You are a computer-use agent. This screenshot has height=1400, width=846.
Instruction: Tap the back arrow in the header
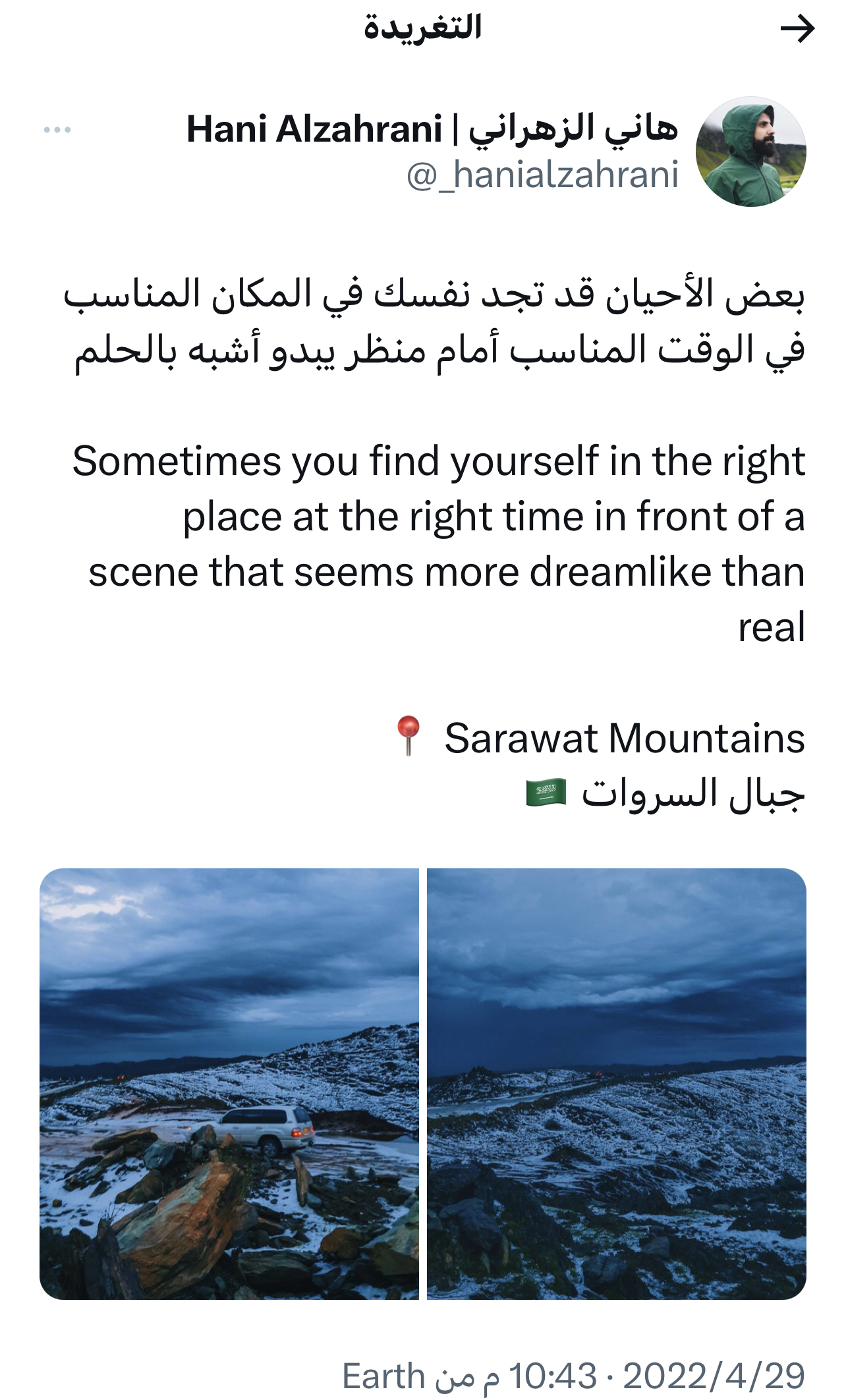(x=797, y=29)
